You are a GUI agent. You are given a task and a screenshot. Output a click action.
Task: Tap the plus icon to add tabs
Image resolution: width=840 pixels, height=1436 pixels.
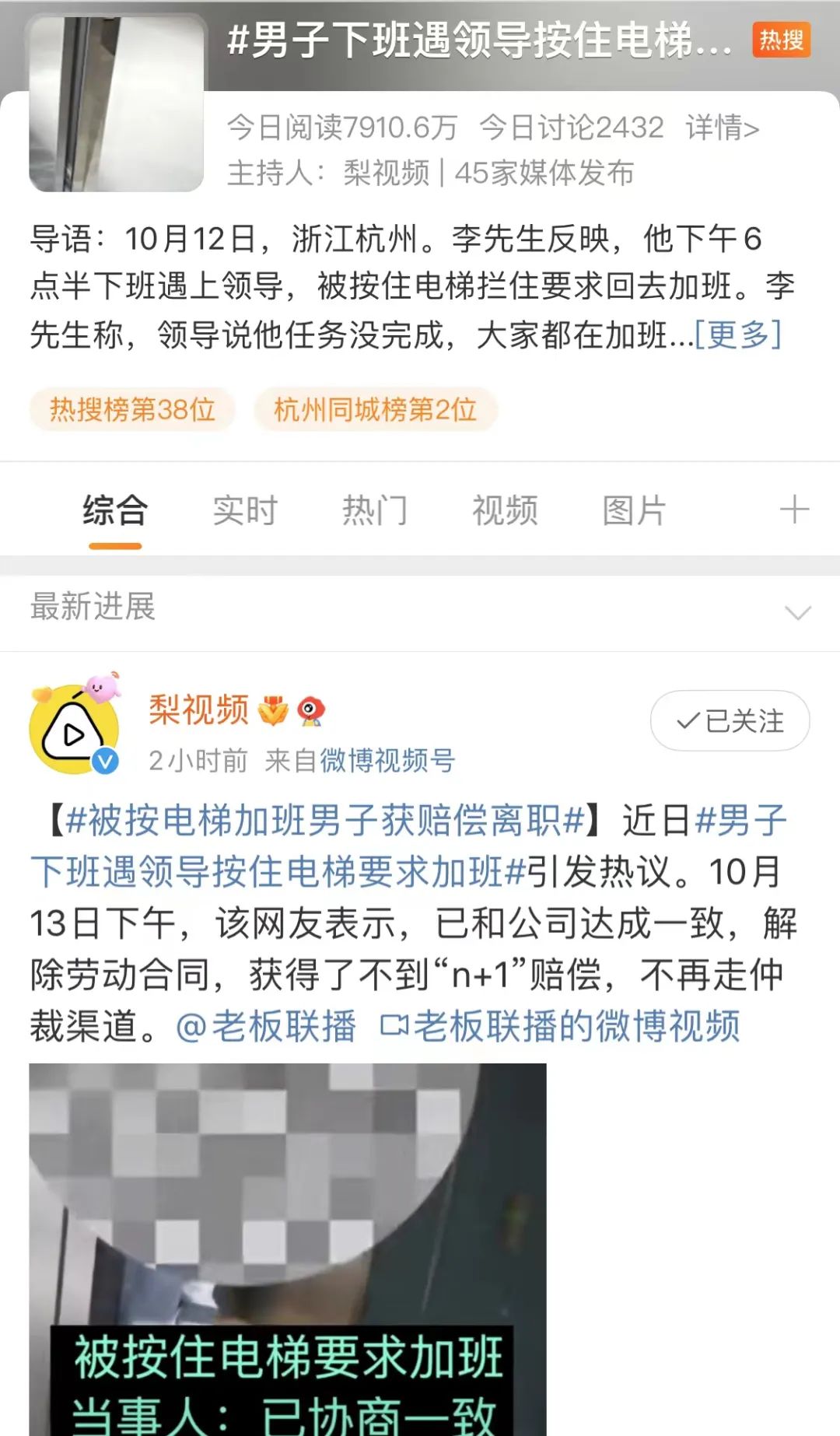tap(794, 510)
